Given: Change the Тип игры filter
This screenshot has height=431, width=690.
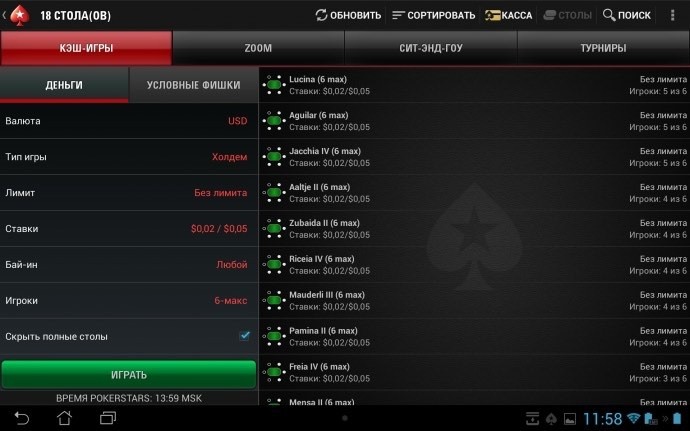Looking at the screenshot, I should tap(128, 157).
